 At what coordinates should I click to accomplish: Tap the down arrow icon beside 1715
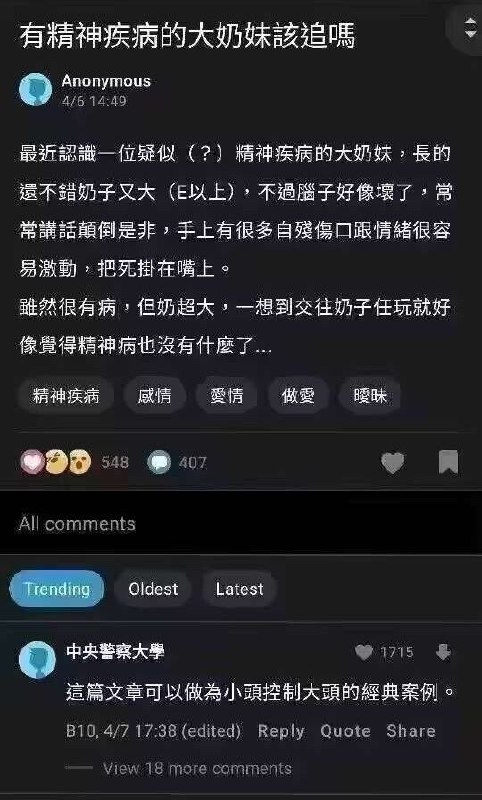[x=443, y=652]
